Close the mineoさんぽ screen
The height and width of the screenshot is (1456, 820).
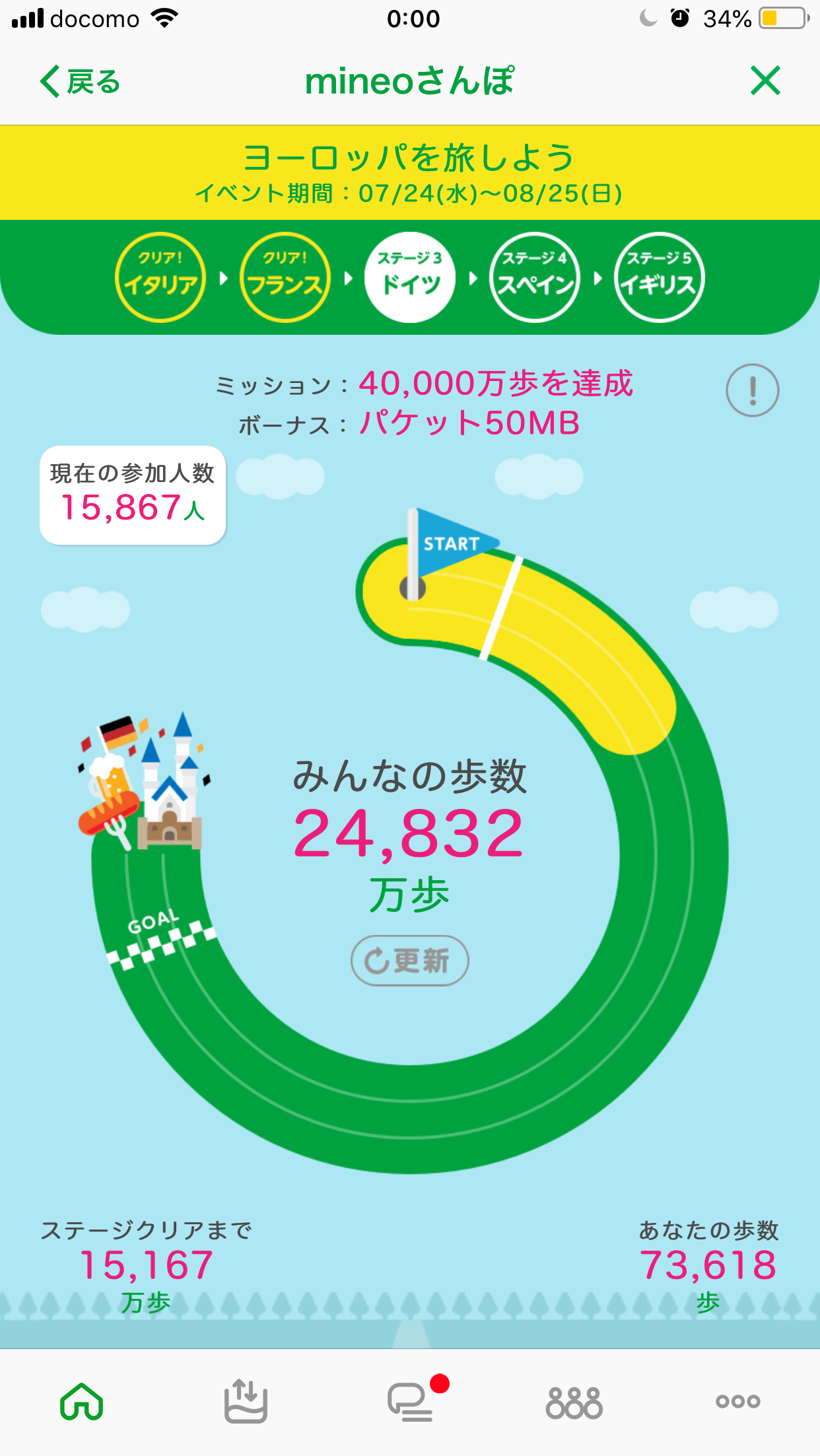pyautogui.click(x=765, y=81)
